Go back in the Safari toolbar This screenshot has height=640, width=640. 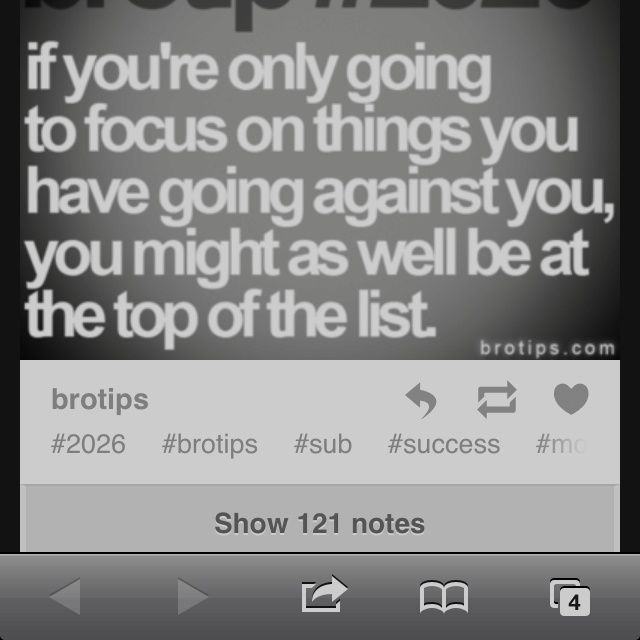coord(65,597)
